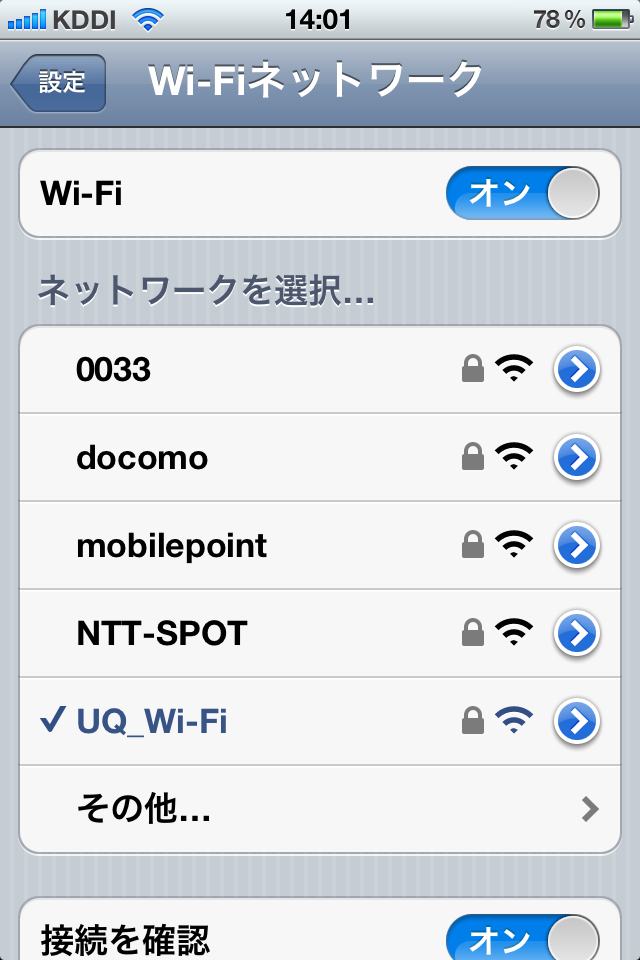View mobilepoint details via blue arrow
Image resolution: width=640 pixels, height=960 pixels.
pos(577,546)
